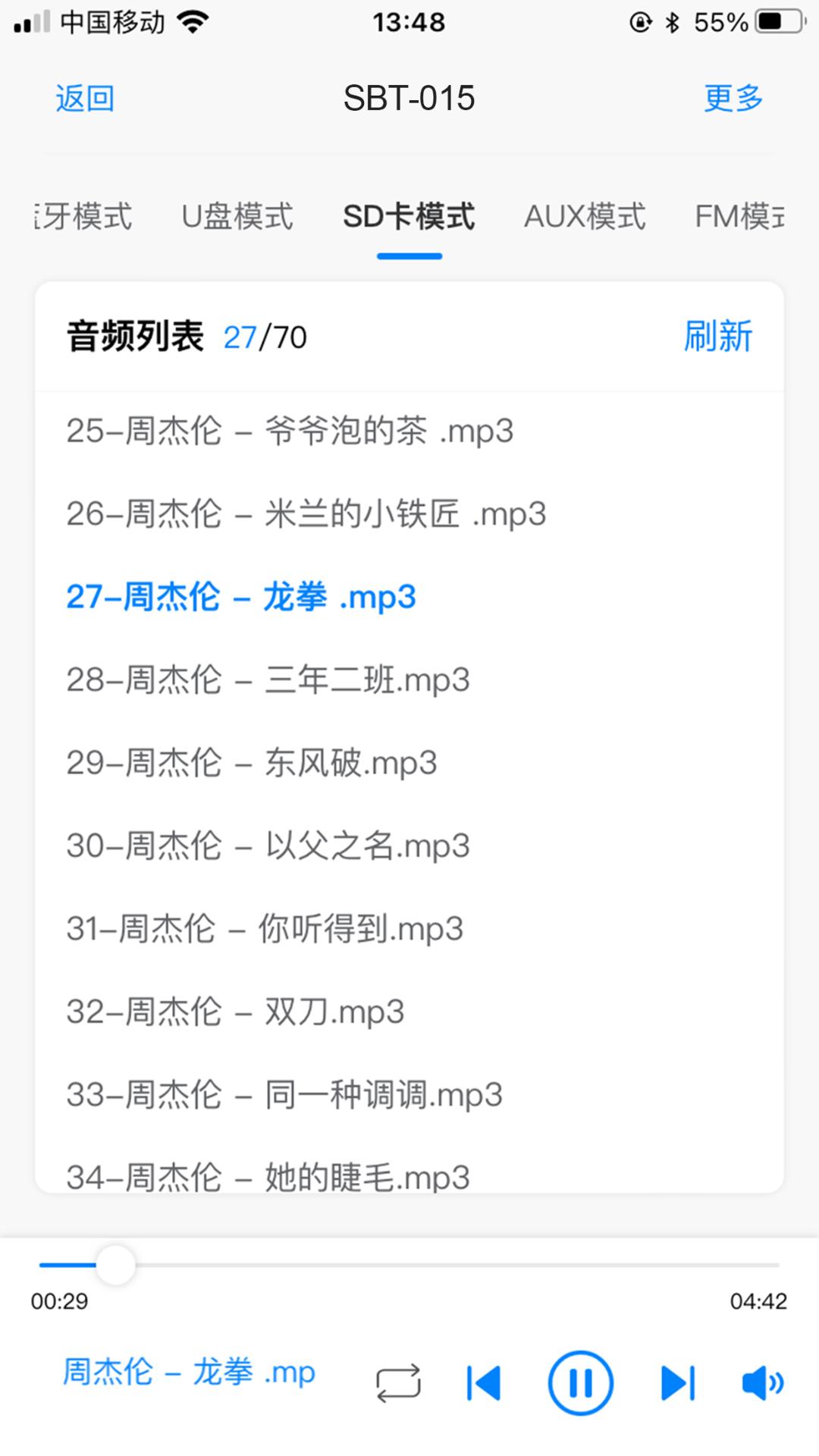This screenshot has height=1456, width=819.
Task: Switch to AUX模式 tab
Action: [x=585, y=217]
